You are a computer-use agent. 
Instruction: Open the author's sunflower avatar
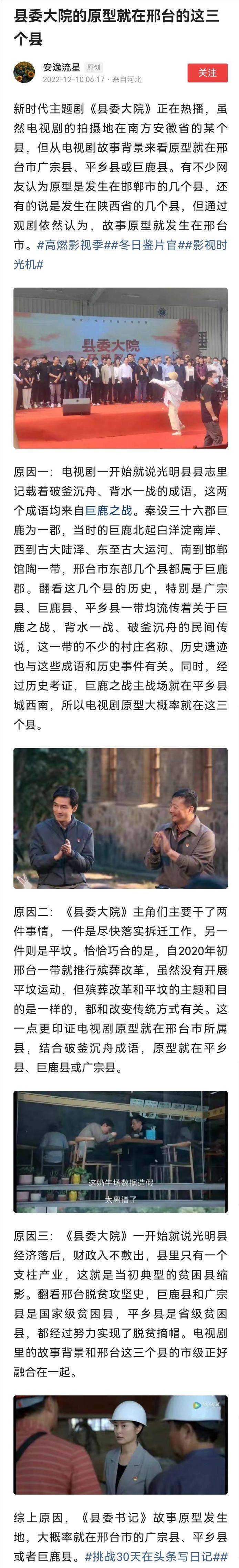[x=24, y=72]
